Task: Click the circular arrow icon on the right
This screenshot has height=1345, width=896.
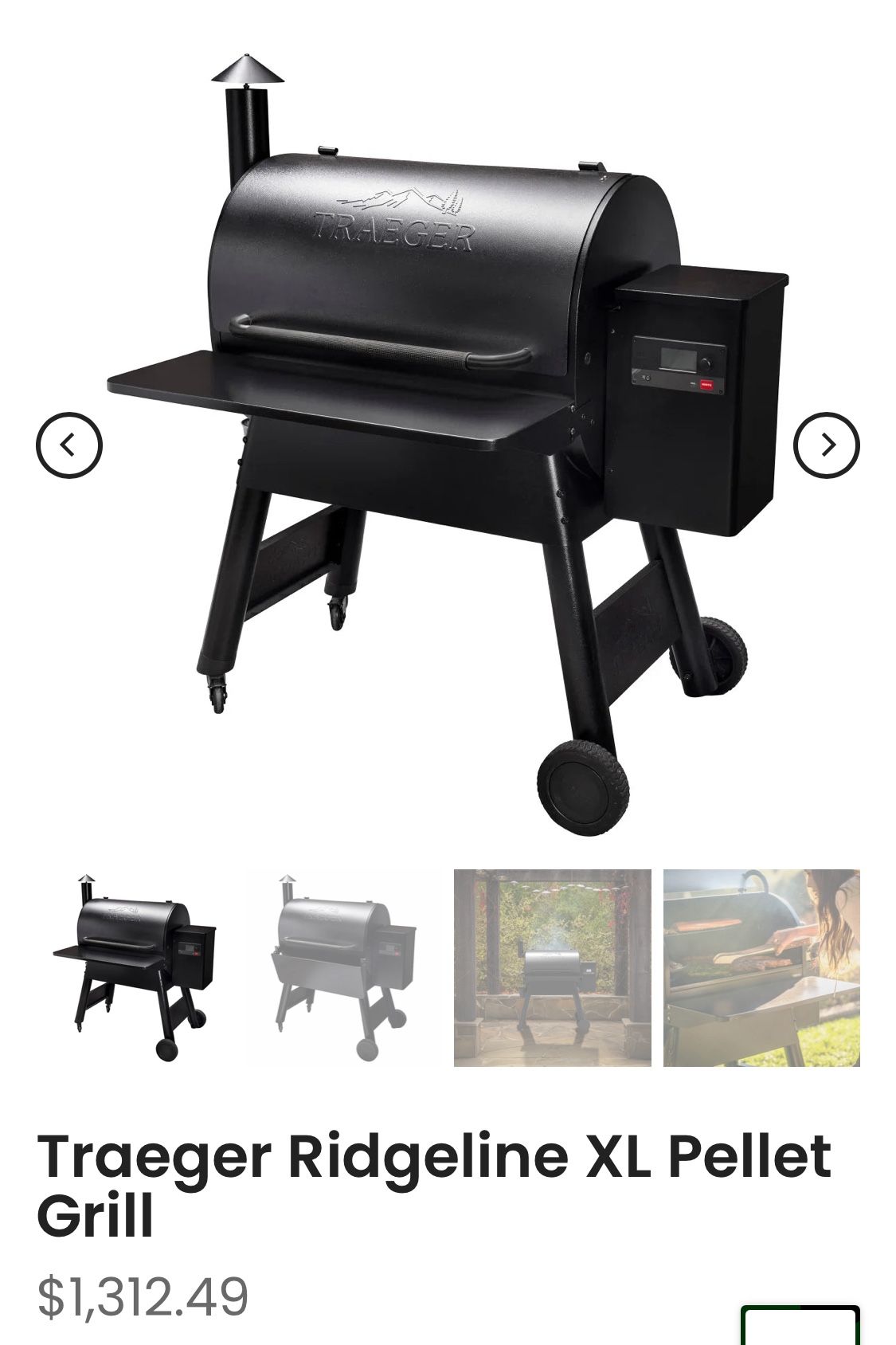Action: pyautogui.click(x=825, y=445)
